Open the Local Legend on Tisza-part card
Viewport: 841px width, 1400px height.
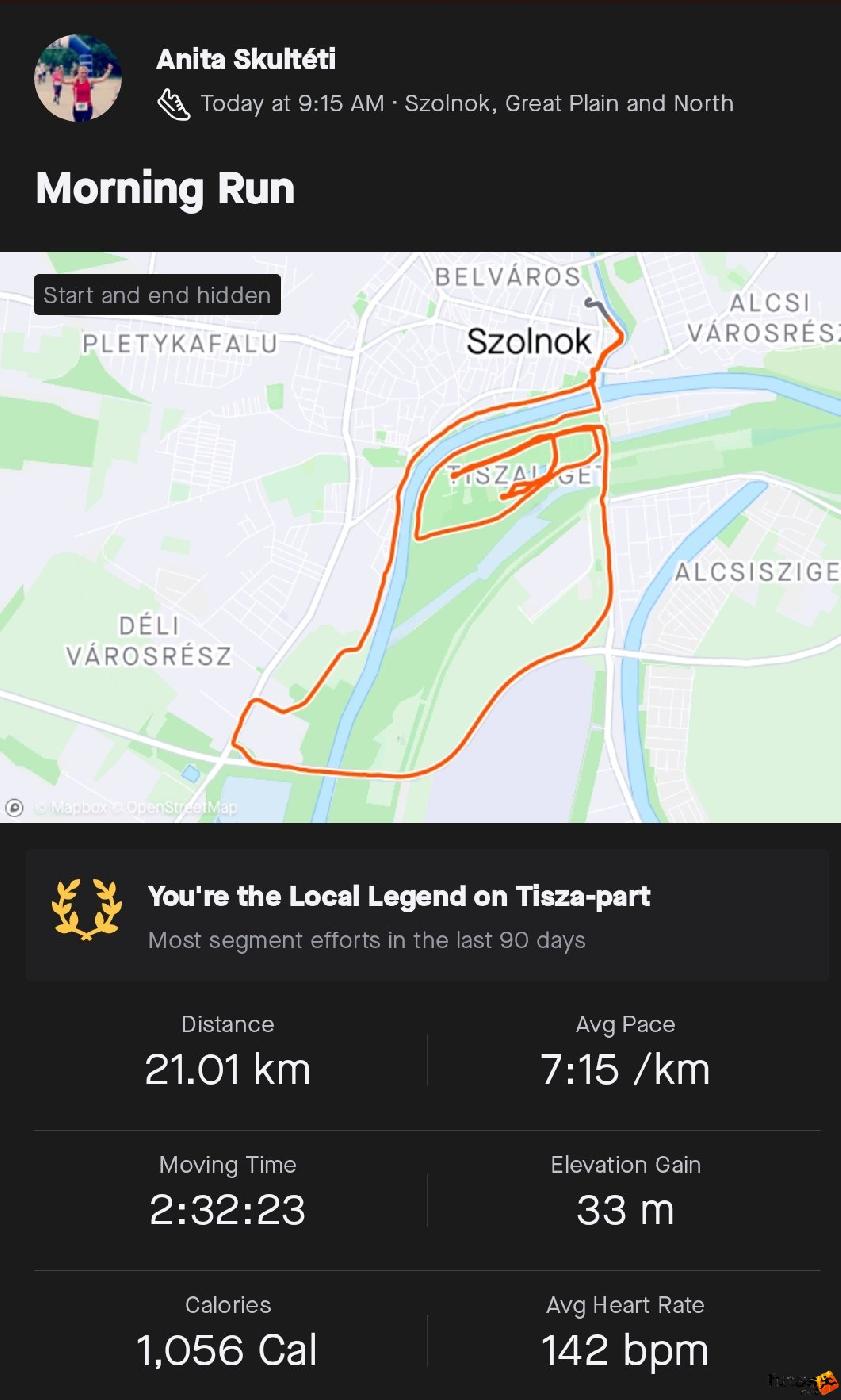click(x=427, y=915)
